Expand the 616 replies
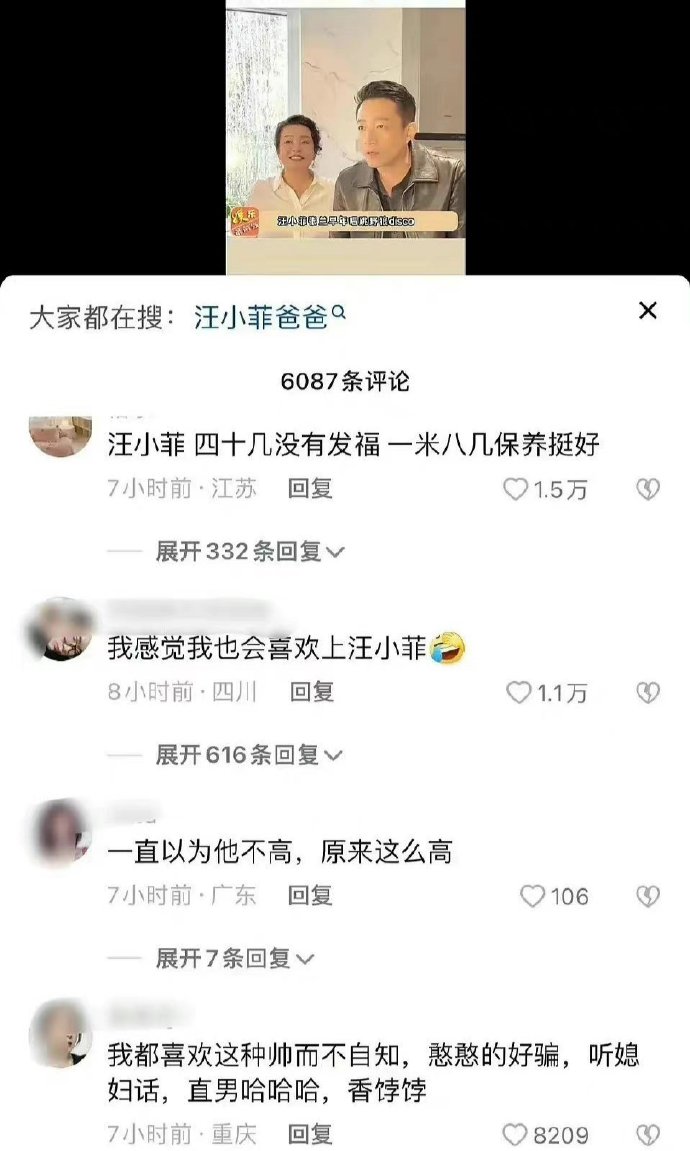Screen dimensions: 690x1151 tap(249, 755)
